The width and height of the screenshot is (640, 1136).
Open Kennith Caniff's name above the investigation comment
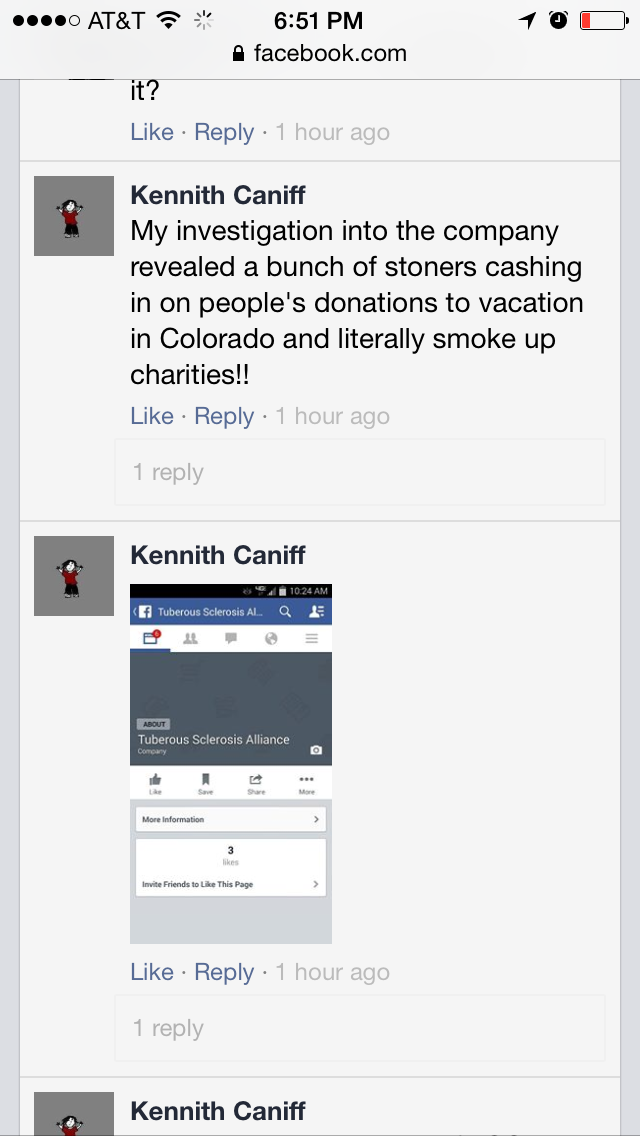218,195
